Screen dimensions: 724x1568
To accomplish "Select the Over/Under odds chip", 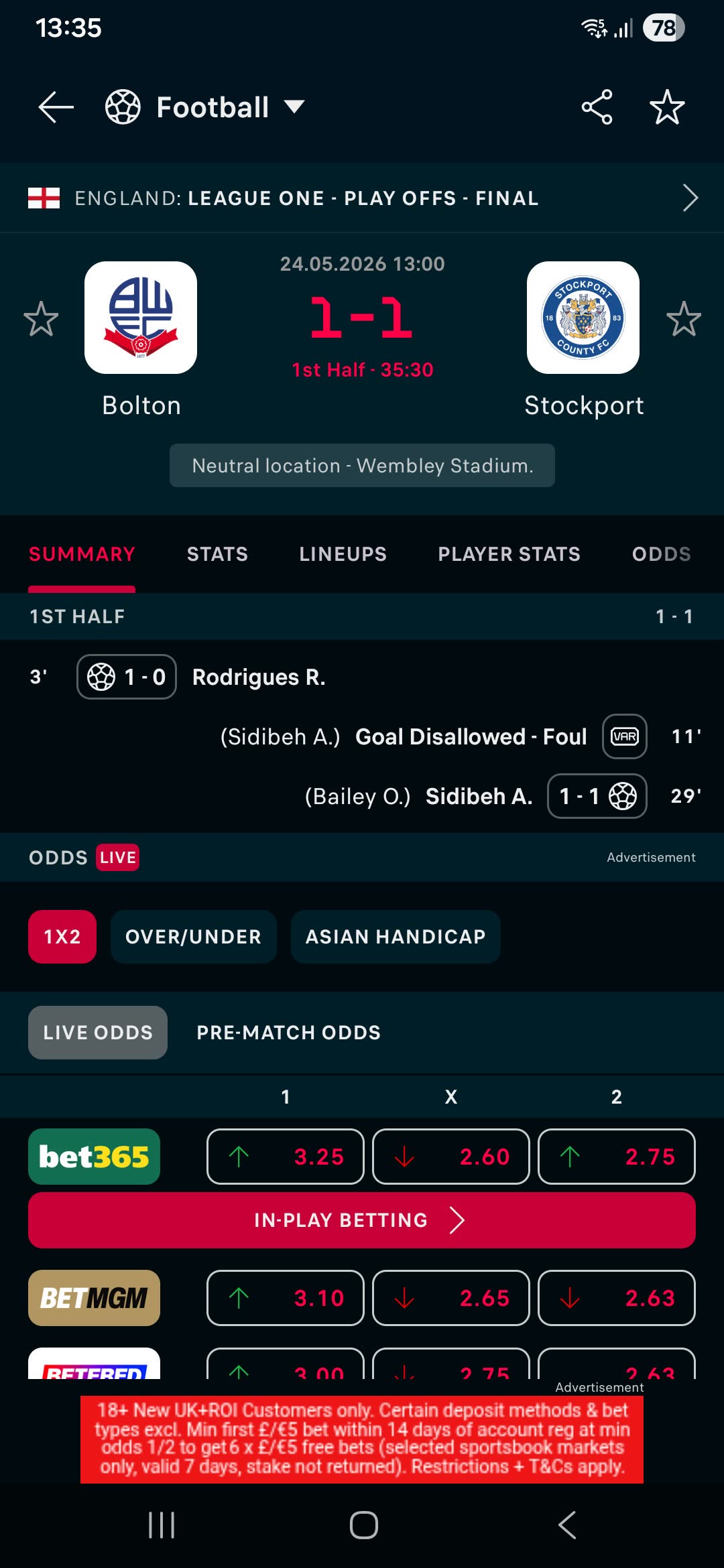I will (193, 937).
